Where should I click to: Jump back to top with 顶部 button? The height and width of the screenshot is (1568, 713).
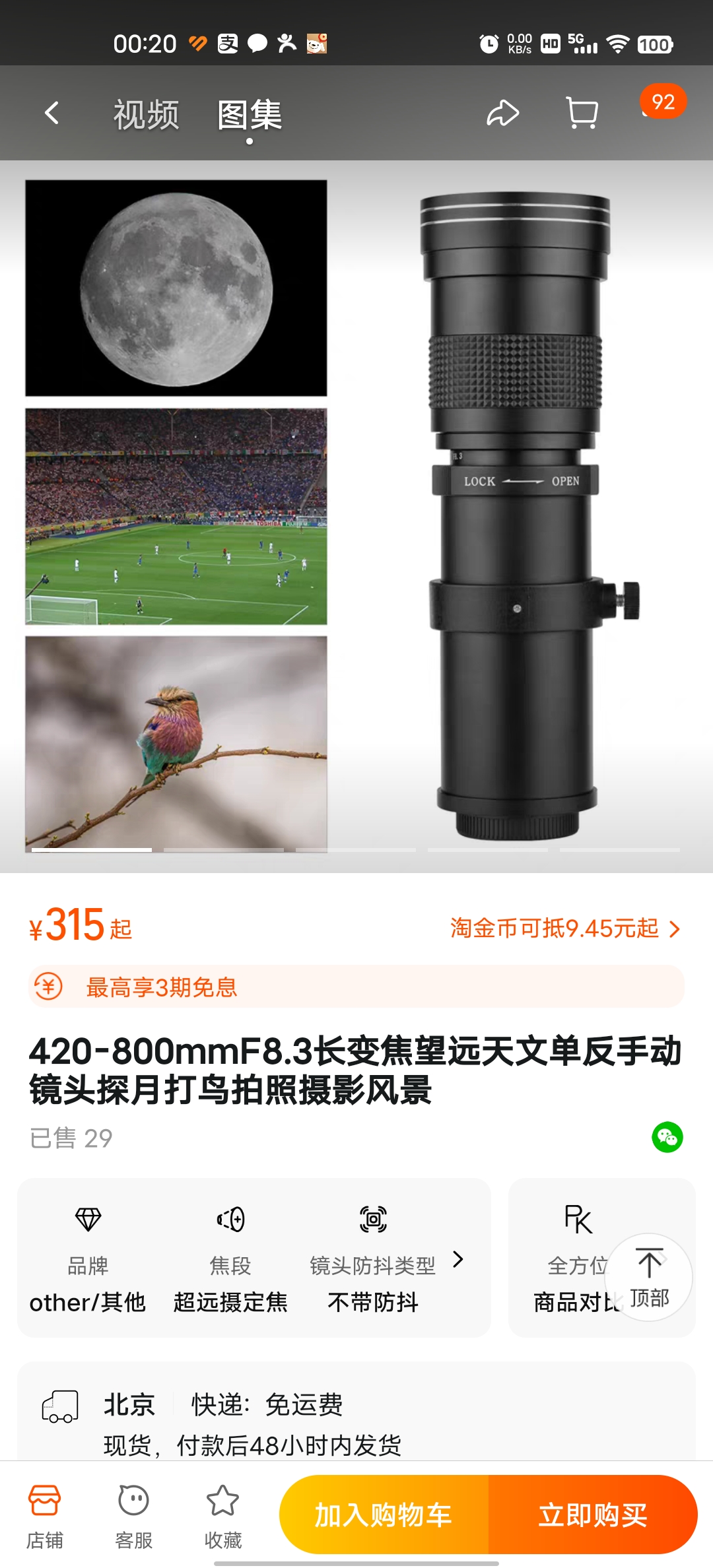tap(649, 1277)
